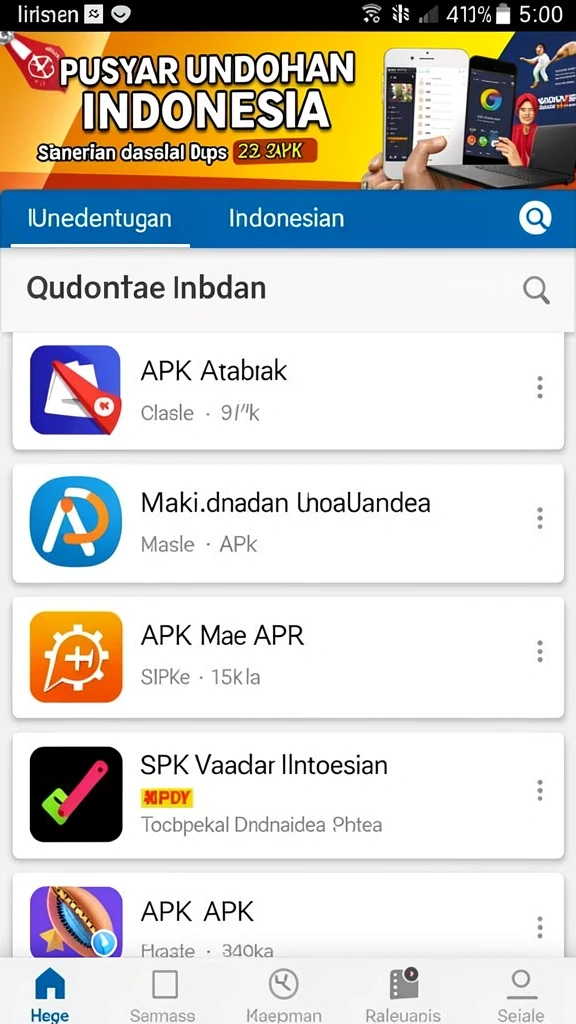The height and width of the screenshot is (1024, 576).
Task: Switch to the Indonesian tab
Action: [x=286, y=218]
